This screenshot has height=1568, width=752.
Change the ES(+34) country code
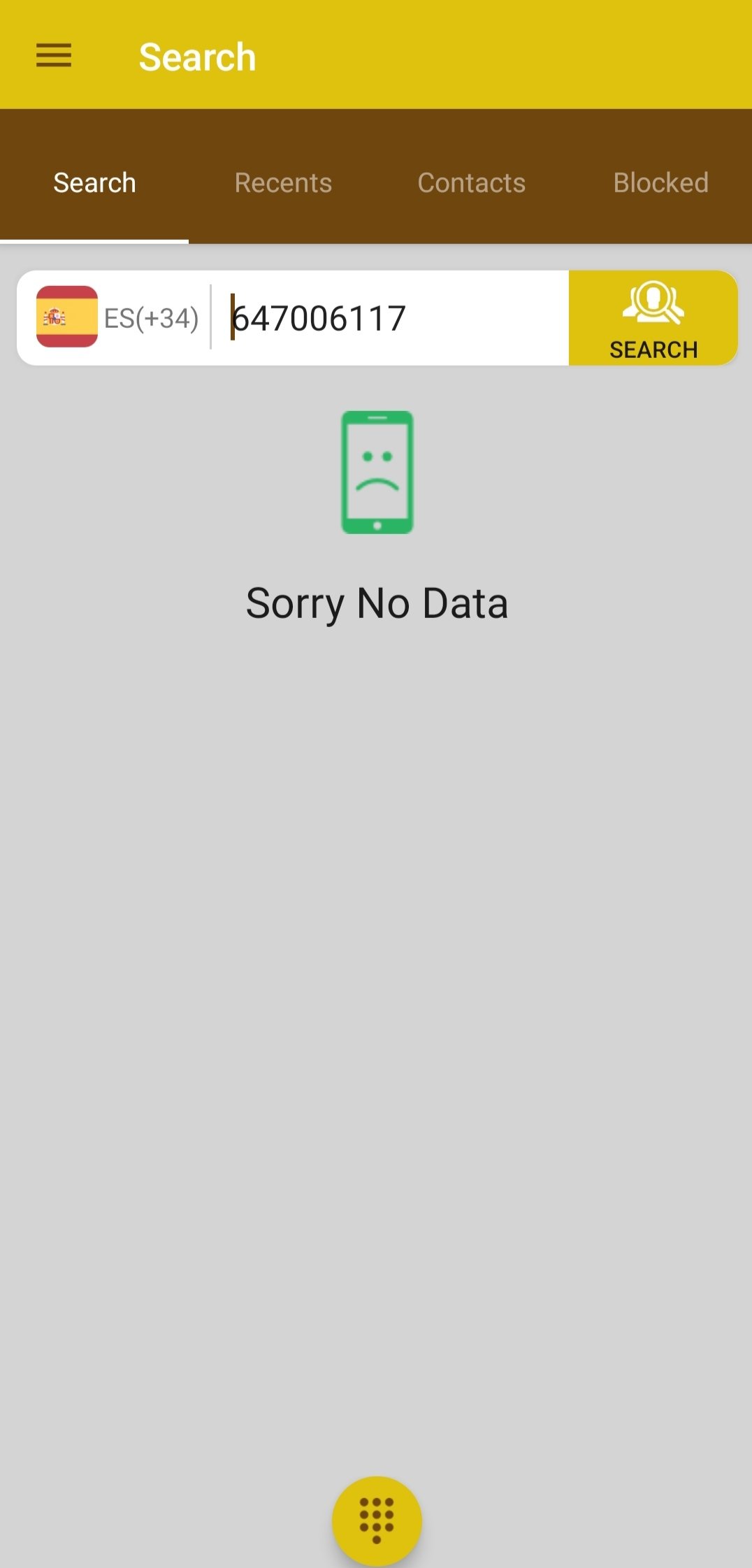(x=117, y=317)
